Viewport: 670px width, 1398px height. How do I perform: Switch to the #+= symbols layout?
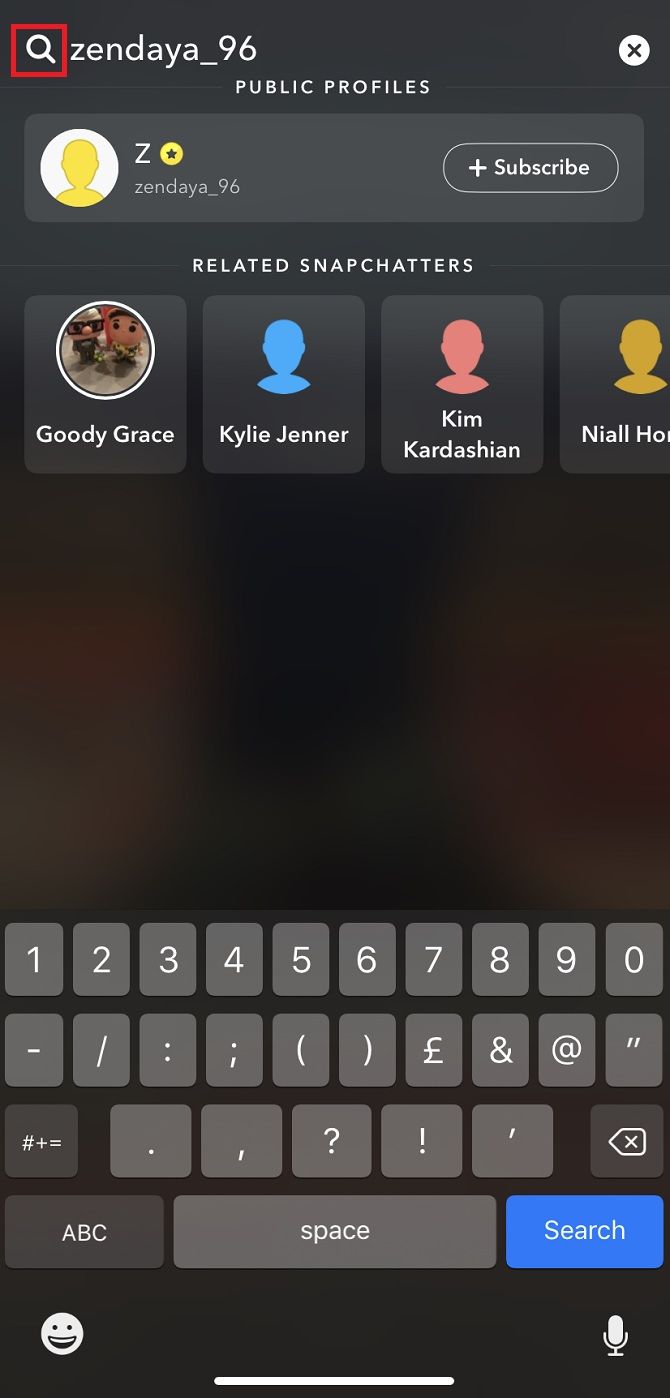click(41, 1141)
